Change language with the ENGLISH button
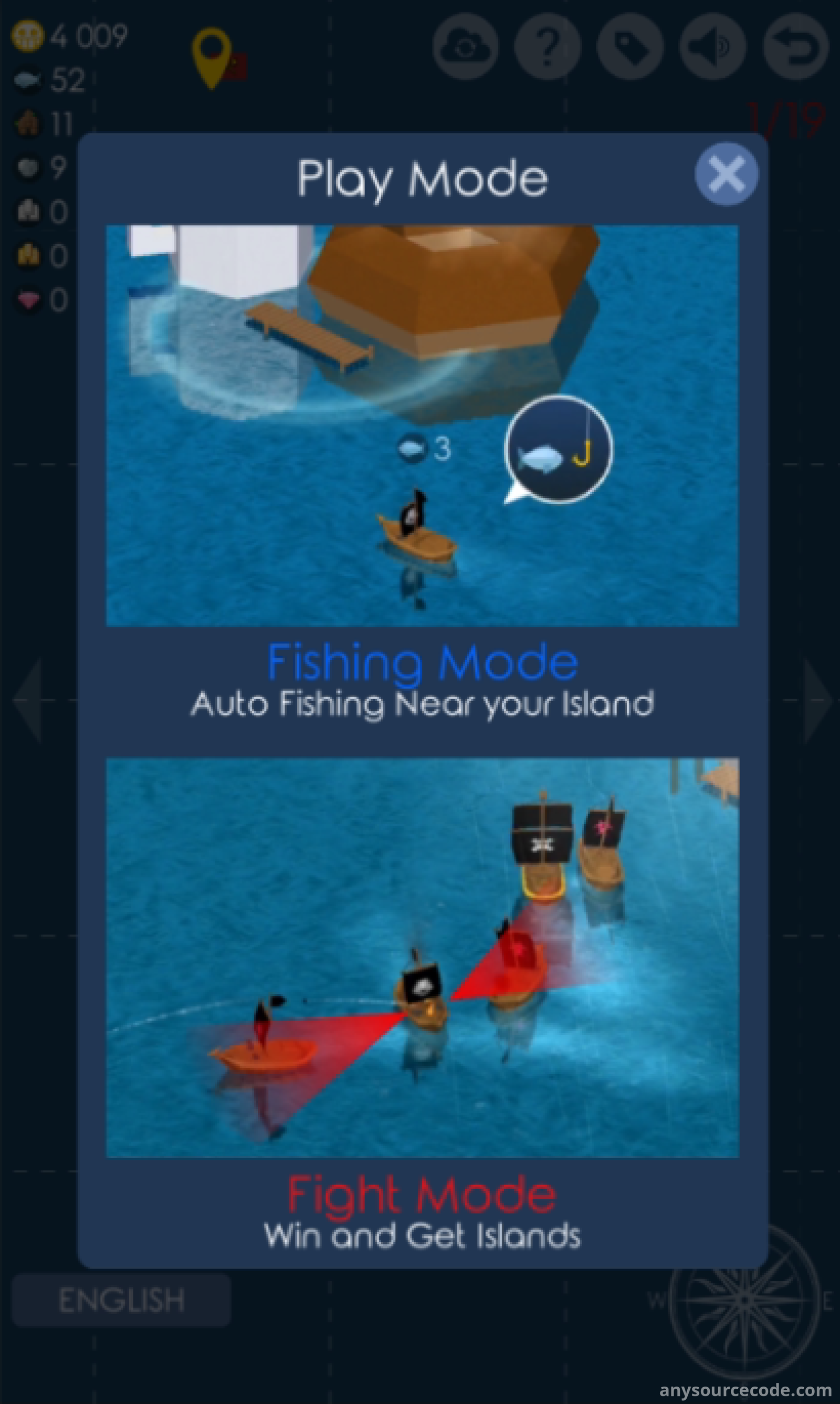This screenshot has width=840, height=1404. pos(121,1301)
